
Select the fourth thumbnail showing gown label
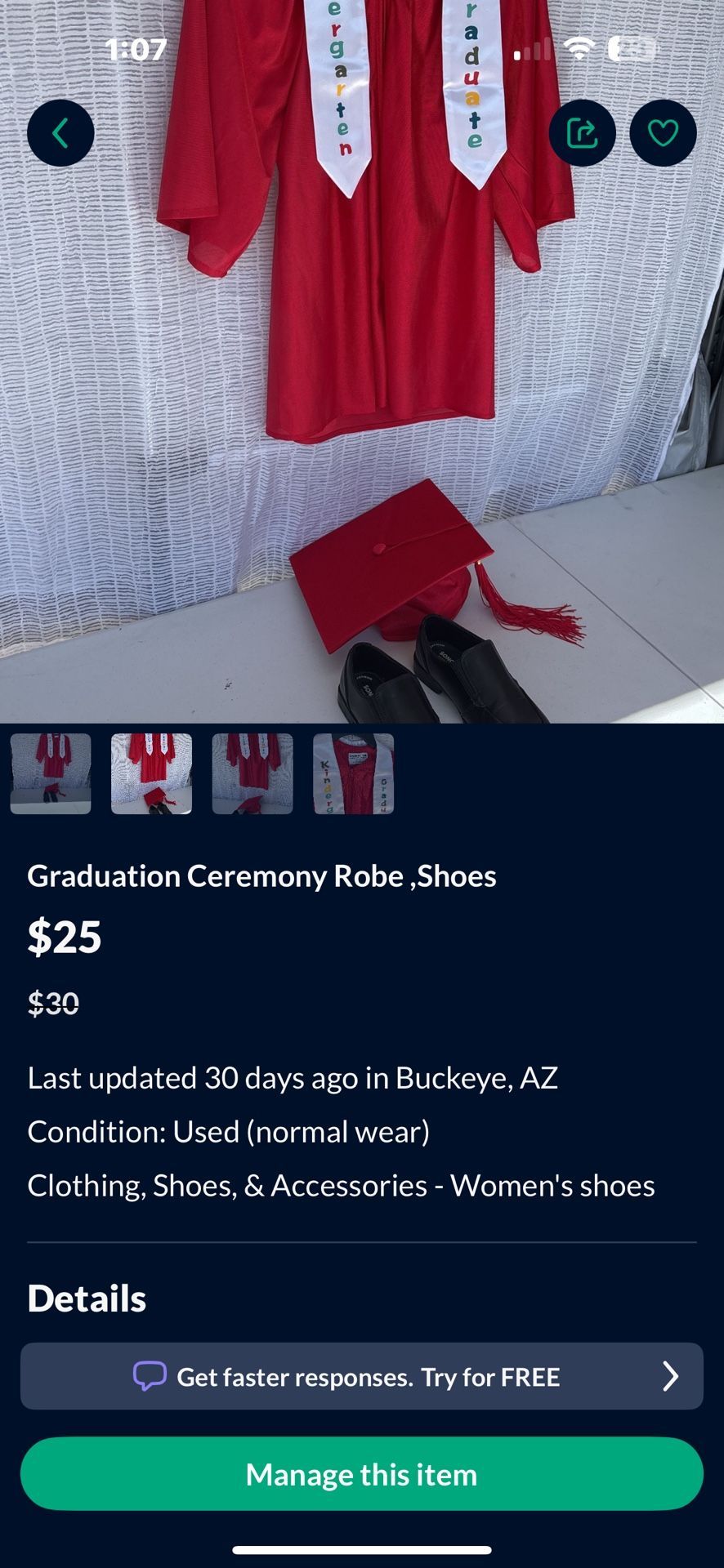click(353, 773)
